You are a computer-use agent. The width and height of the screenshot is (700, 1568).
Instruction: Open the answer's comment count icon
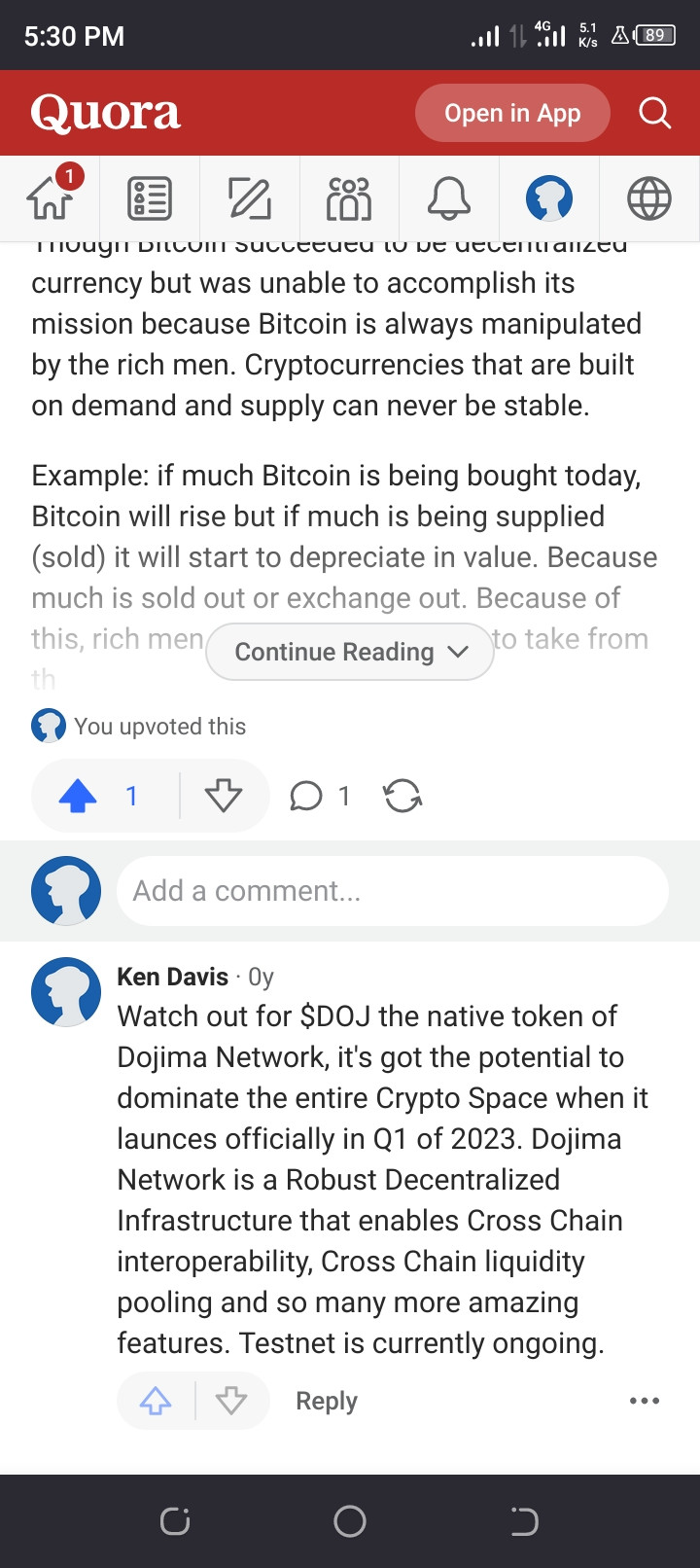(x=320, y=797)
